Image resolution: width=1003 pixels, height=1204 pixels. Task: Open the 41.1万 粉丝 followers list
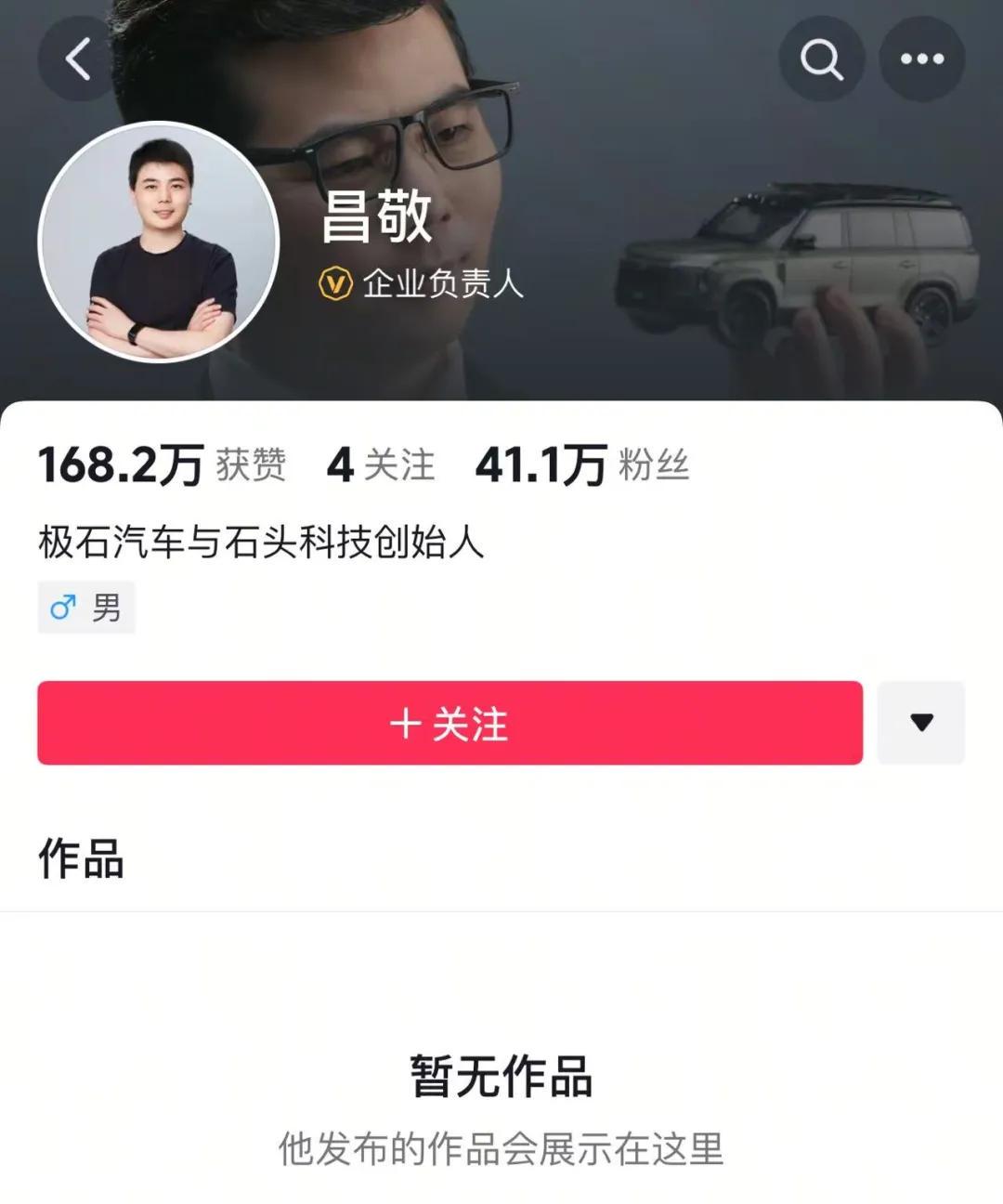pyautogui.click(x=582, y=465)
